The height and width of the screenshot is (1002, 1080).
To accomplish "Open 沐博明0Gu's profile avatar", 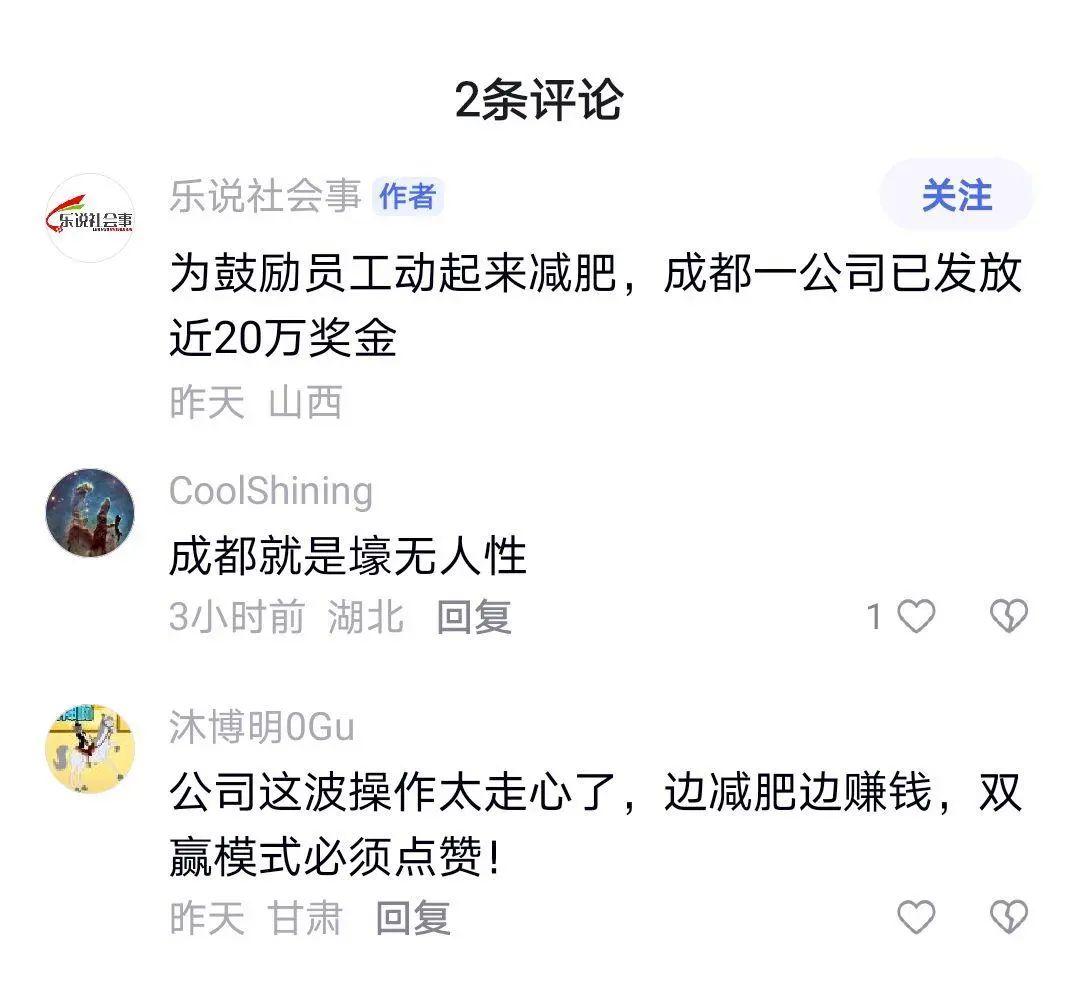I will click(x=91, y=748).
